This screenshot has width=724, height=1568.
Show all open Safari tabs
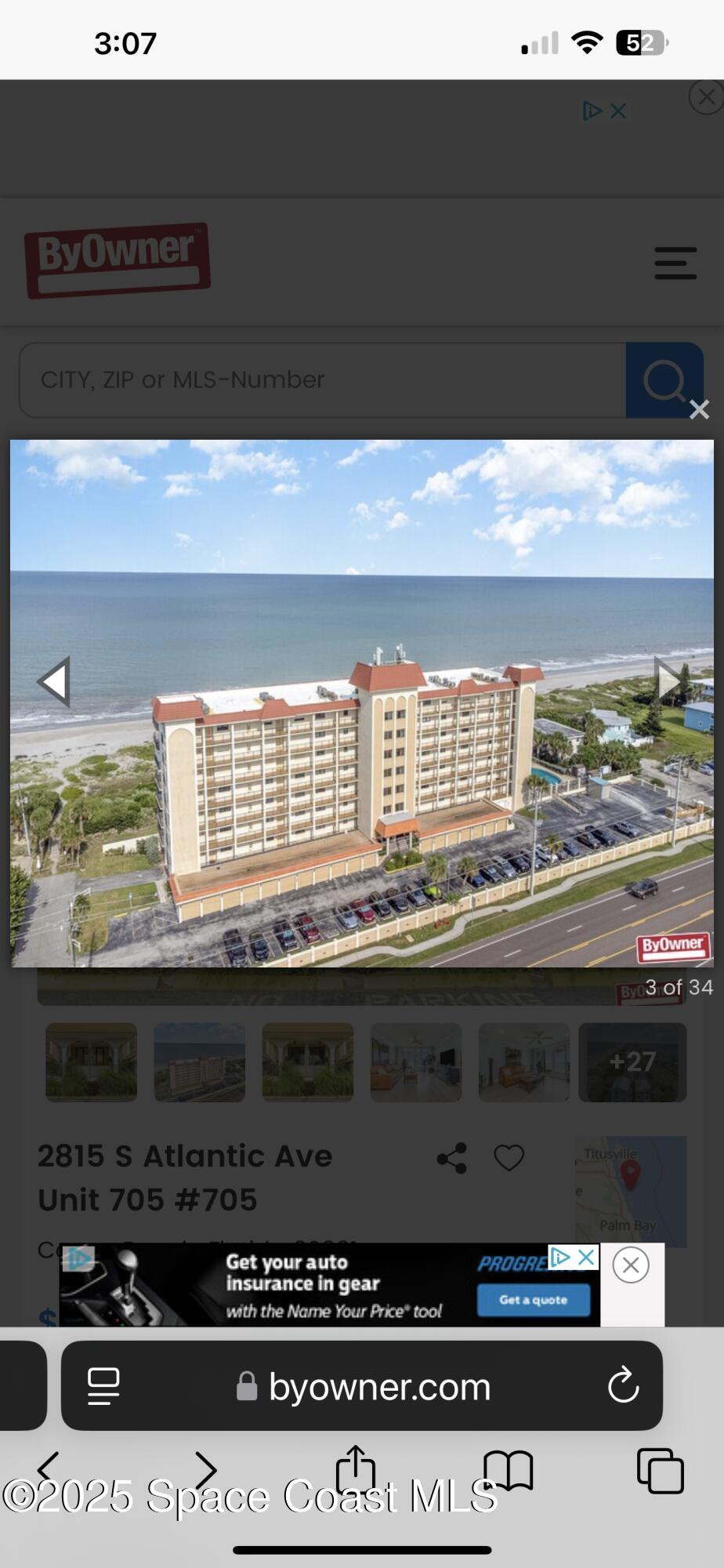[660, 1470]
